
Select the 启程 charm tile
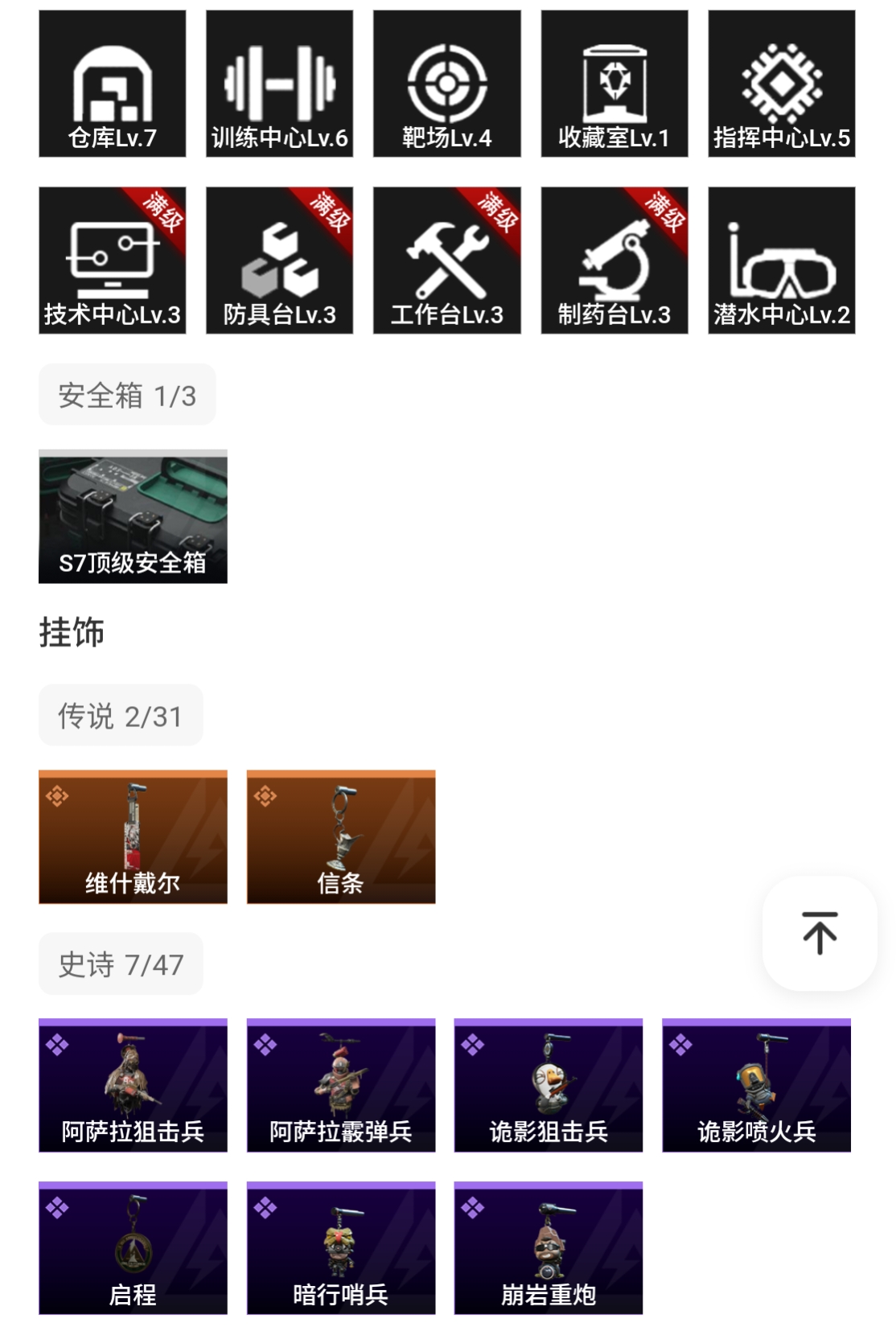[x=133, y=1247]
